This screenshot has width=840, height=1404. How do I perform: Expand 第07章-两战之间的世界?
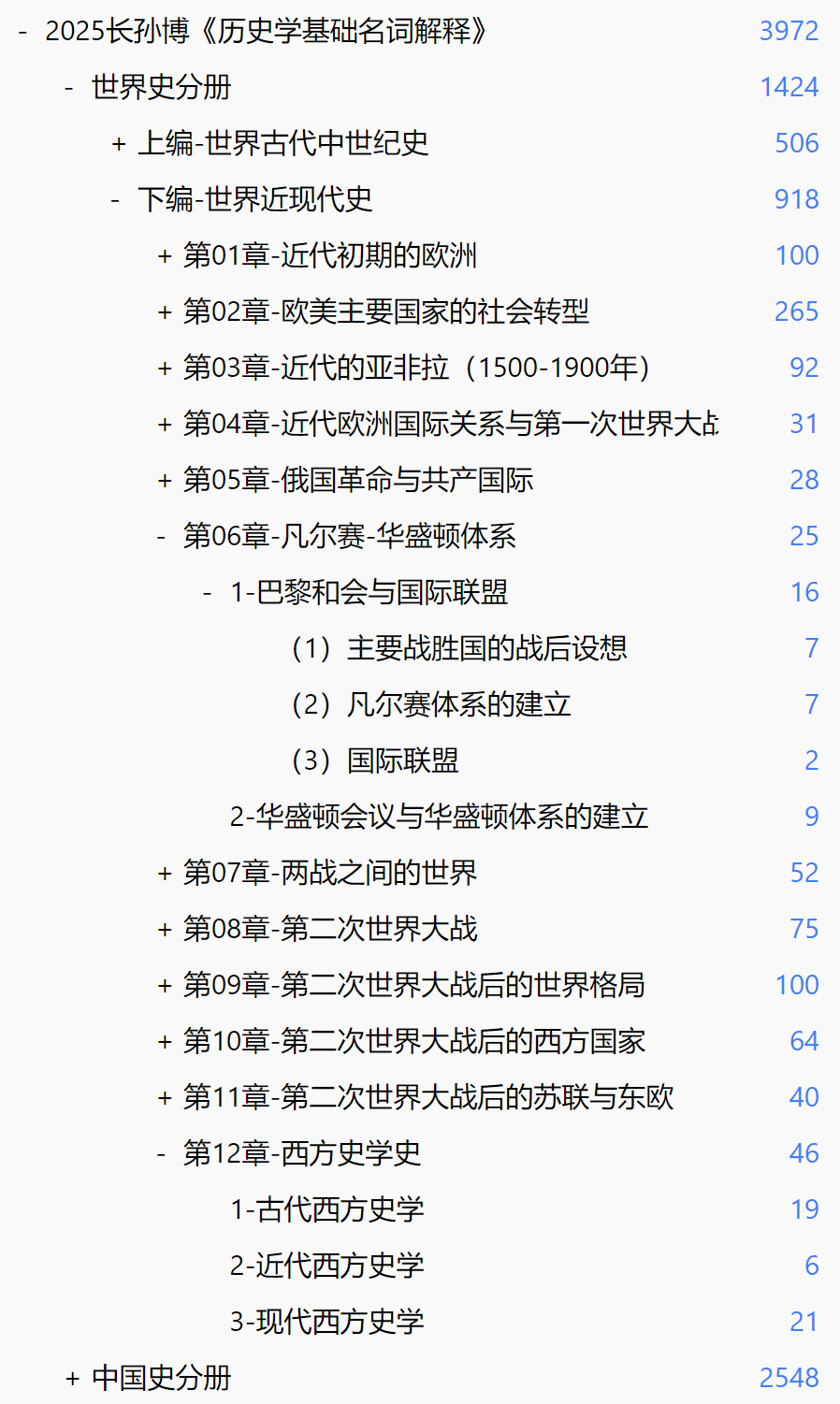(x=165, y=874)
